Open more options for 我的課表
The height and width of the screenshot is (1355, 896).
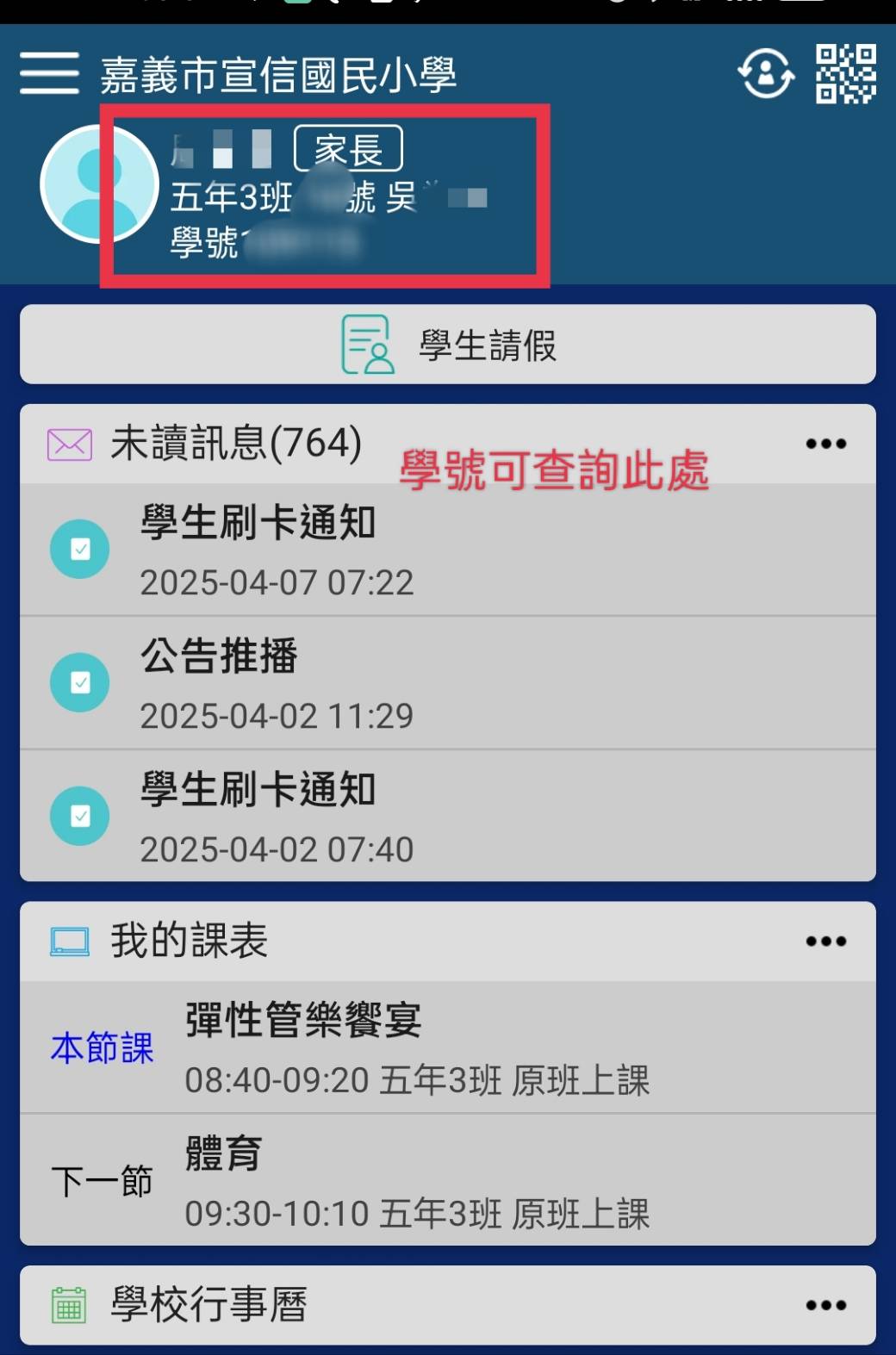point(825,942)
